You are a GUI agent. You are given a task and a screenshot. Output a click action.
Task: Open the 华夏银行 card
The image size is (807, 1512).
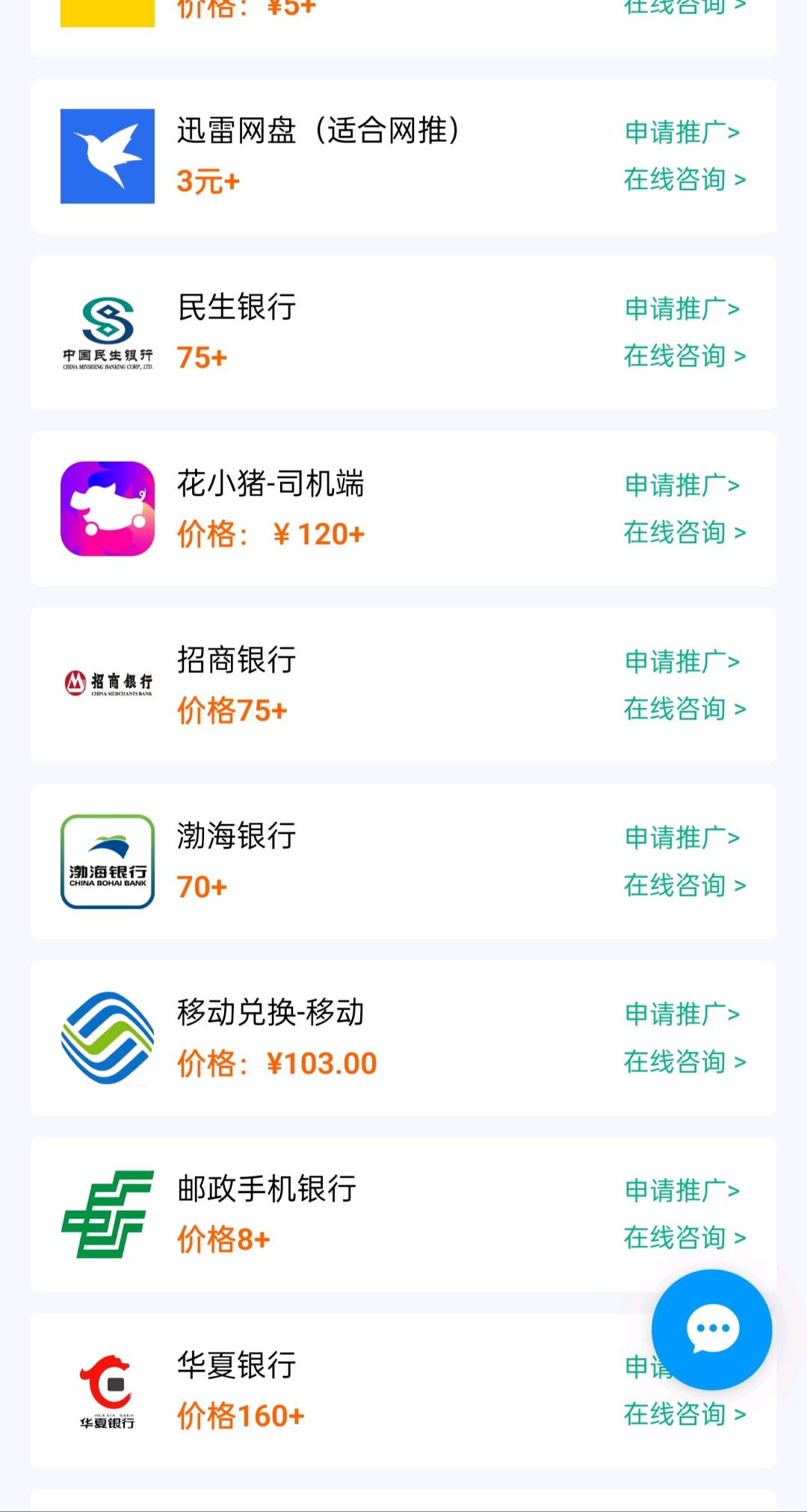pyautogui.click(x=403, y=1391)
